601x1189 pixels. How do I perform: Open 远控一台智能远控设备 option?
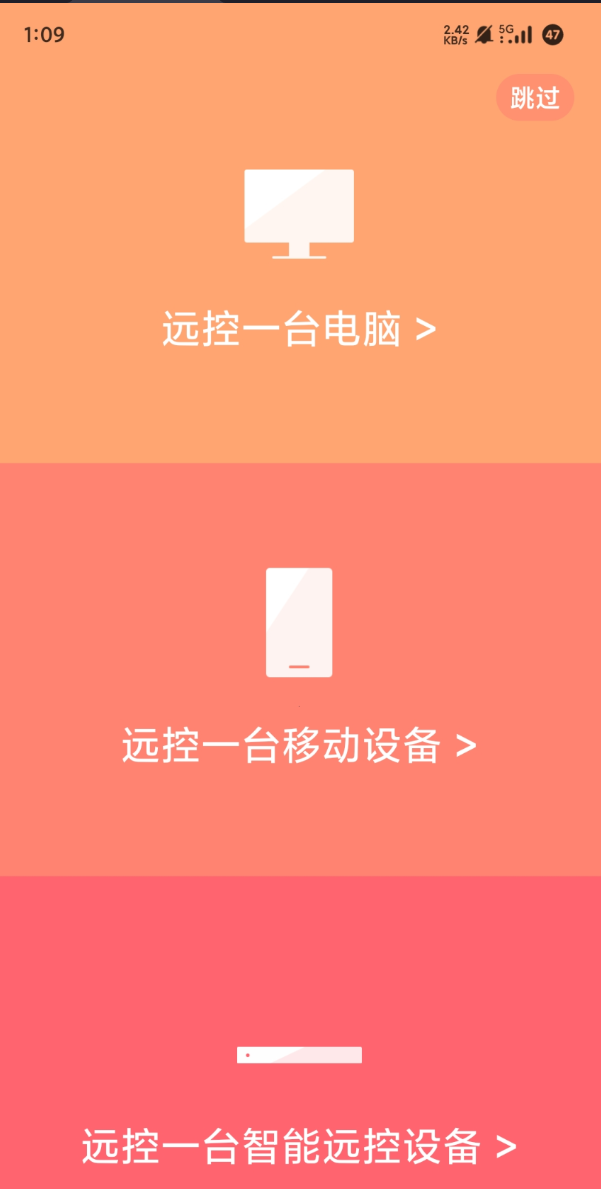click(x=299, y=1146)
